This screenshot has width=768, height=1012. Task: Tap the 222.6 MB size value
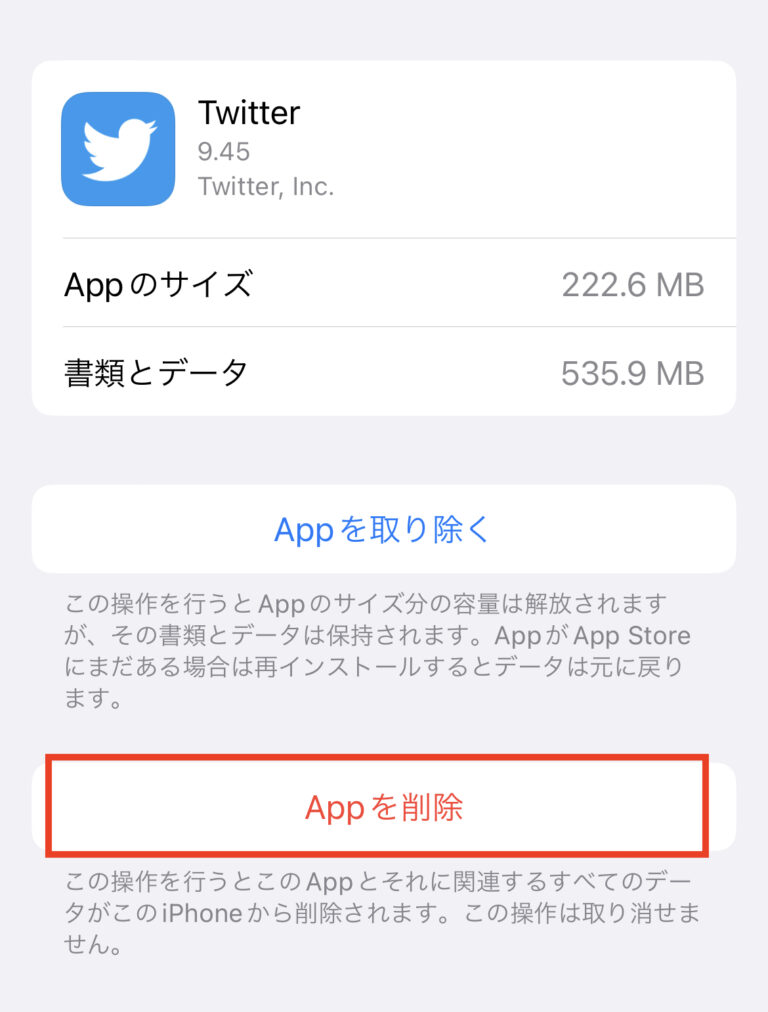[x=633, y=284]
